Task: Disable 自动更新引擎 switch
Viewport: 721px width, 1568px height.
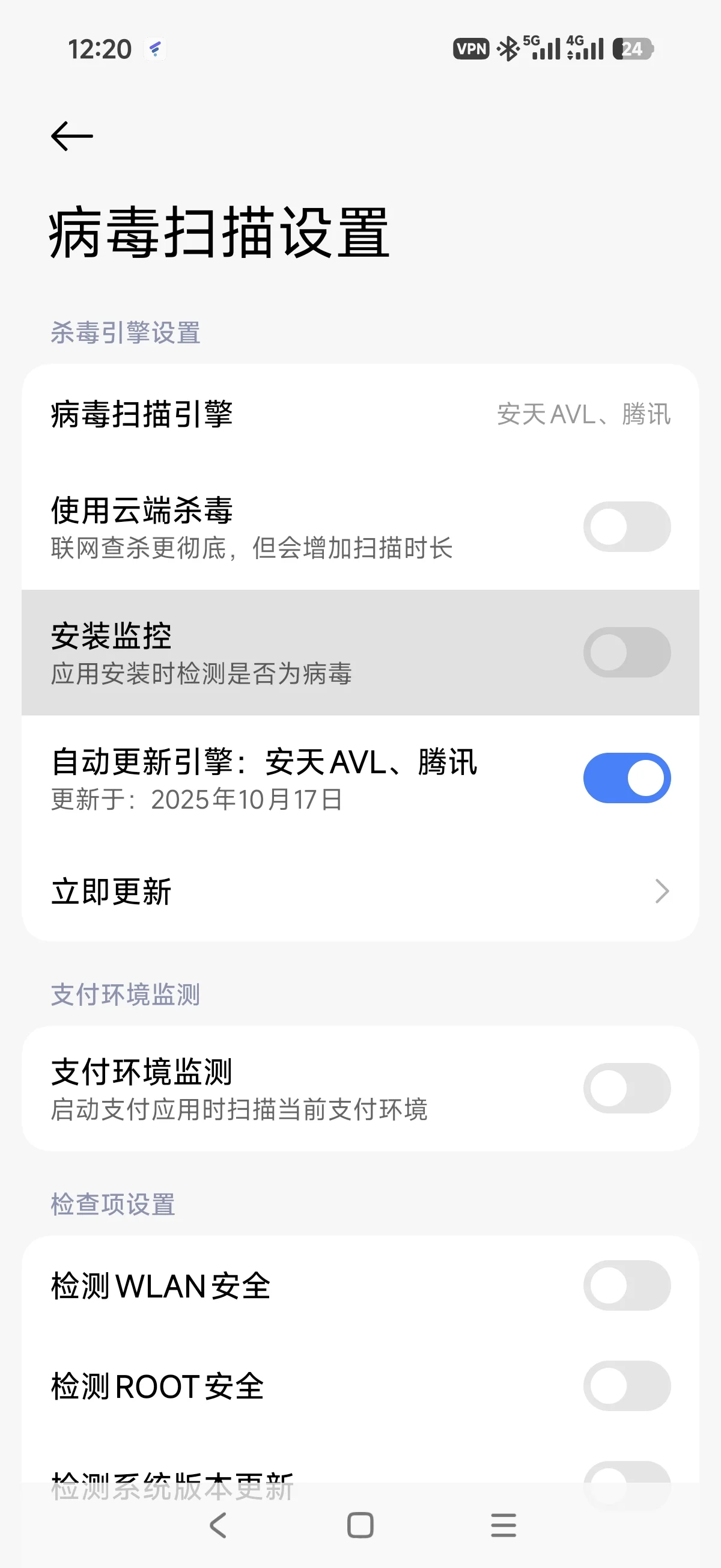Action: (626, 778)
